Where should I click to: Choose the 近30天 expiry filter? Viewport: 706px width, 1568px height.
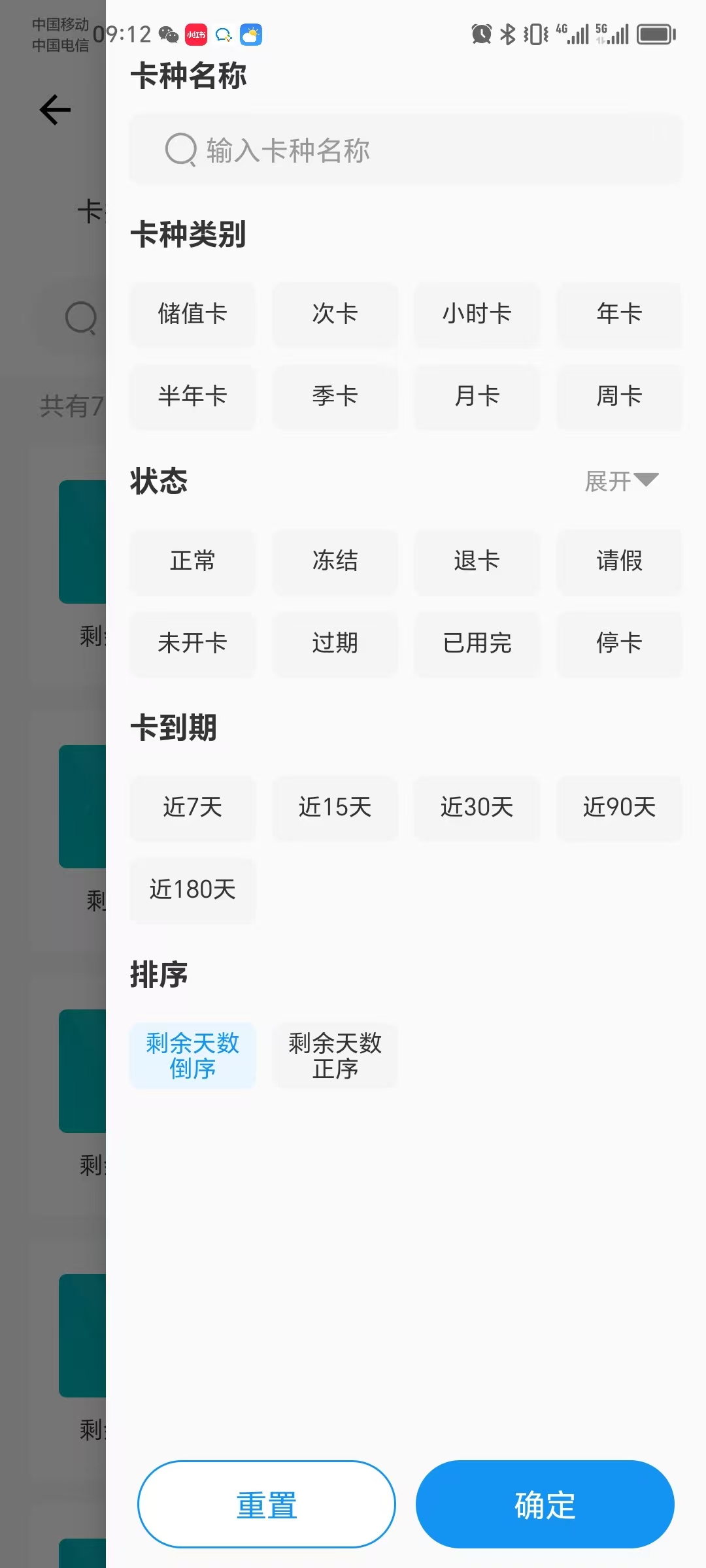point(477,808)
